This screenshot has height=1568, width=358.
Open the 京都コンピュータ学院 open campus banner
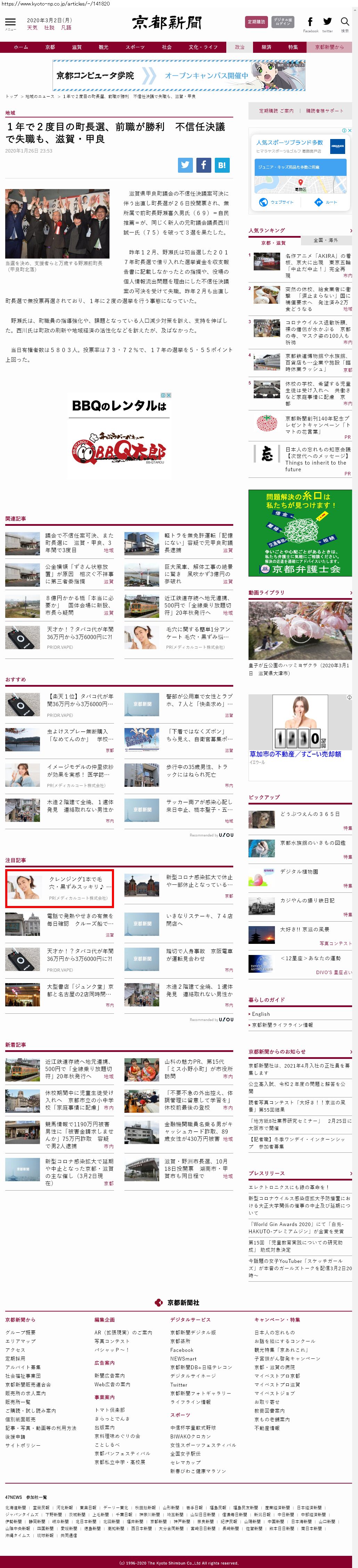click(x=179, y=75)
